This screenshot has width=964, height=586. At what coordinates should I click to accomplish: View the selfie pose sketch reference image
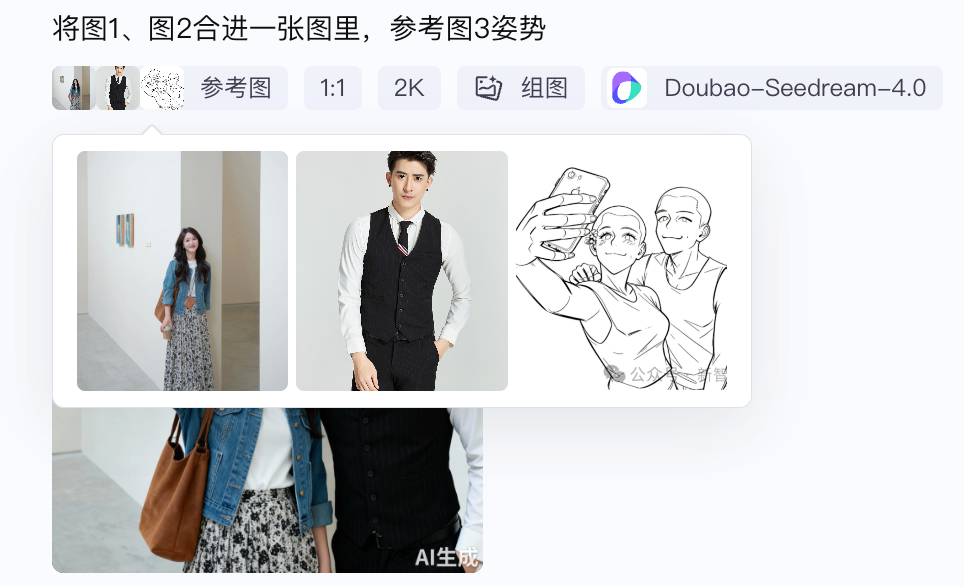[x=621, y=271]
